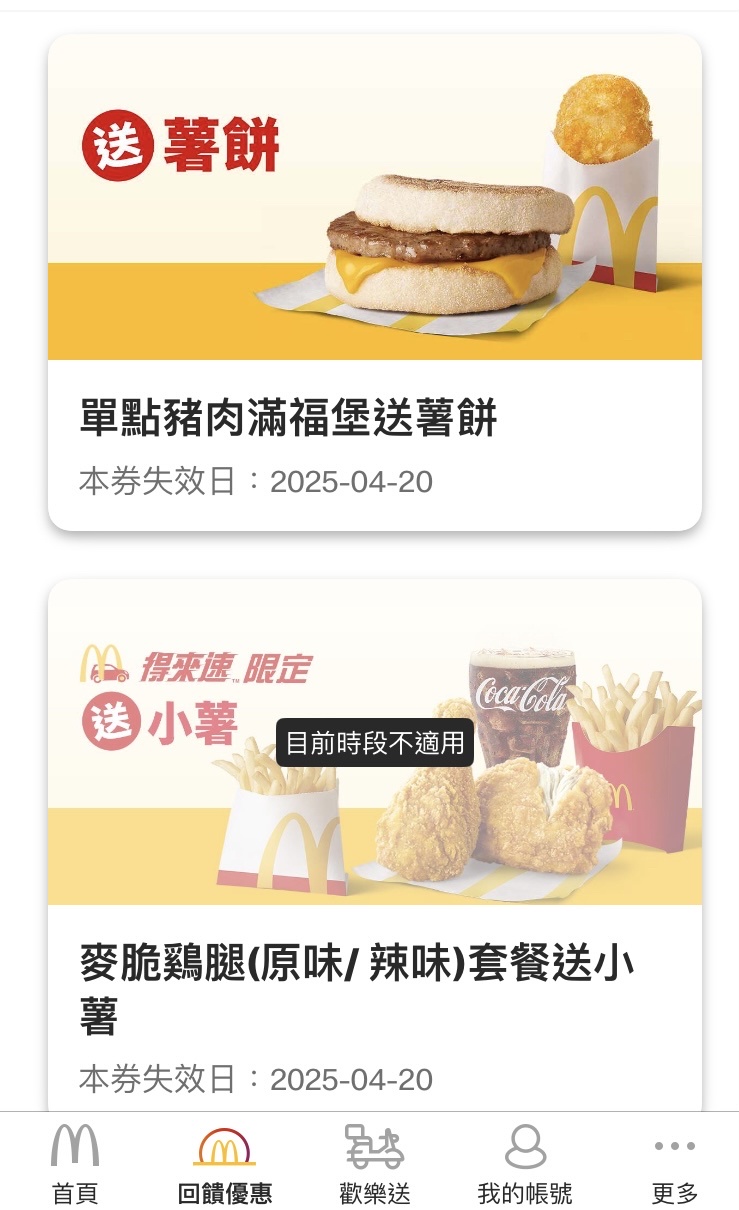Open the 麥脆鷄腿套餐送小薯 coupon card

coord(374,840)
